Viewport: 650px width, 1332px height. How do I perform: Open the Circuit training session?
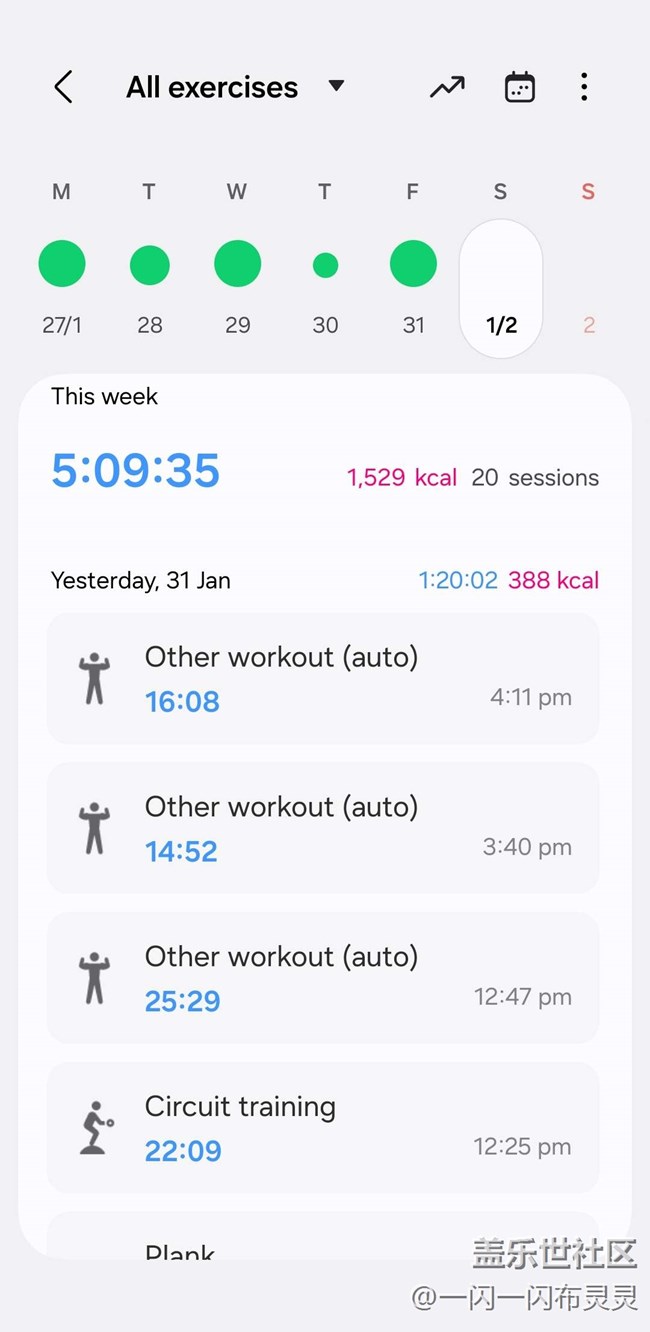click(323, 1128)
